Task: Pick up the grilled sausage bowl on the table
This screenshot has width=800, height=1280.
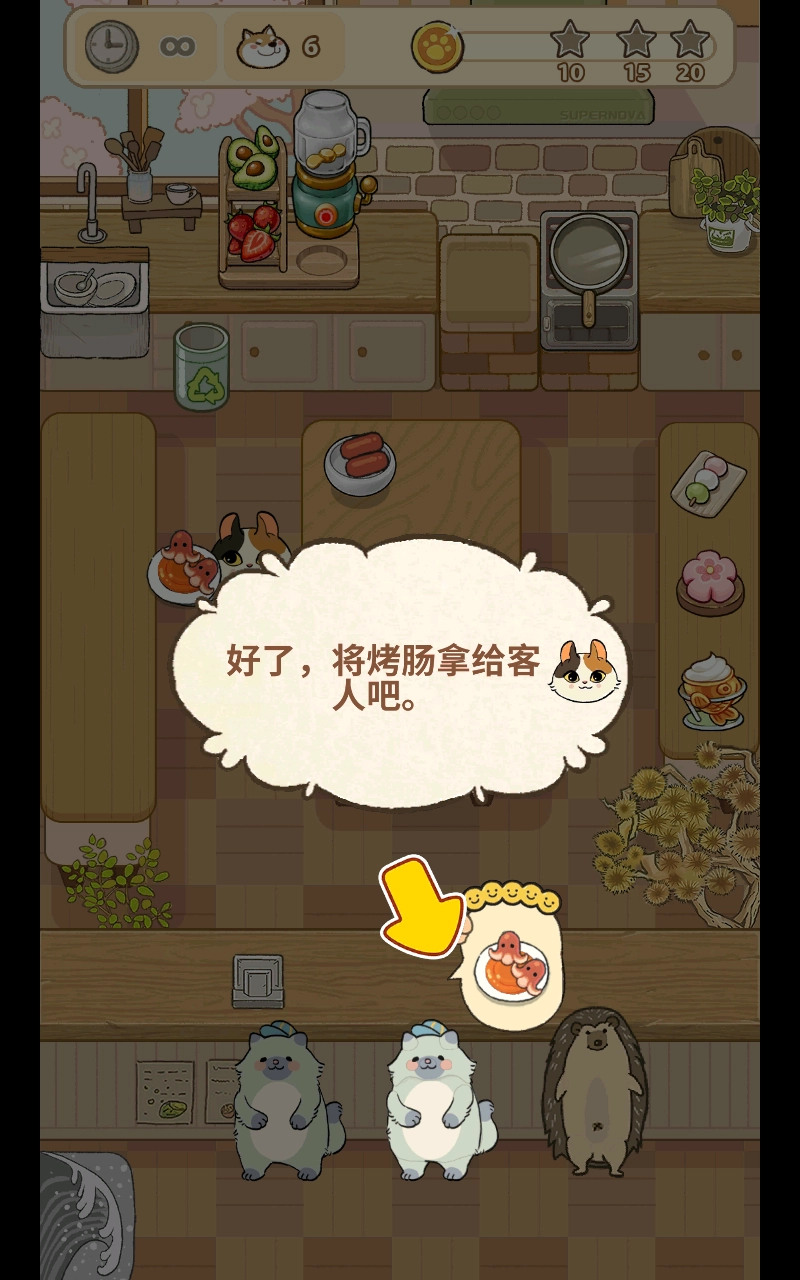Action: pyautogui.click(x=360, y=464)
